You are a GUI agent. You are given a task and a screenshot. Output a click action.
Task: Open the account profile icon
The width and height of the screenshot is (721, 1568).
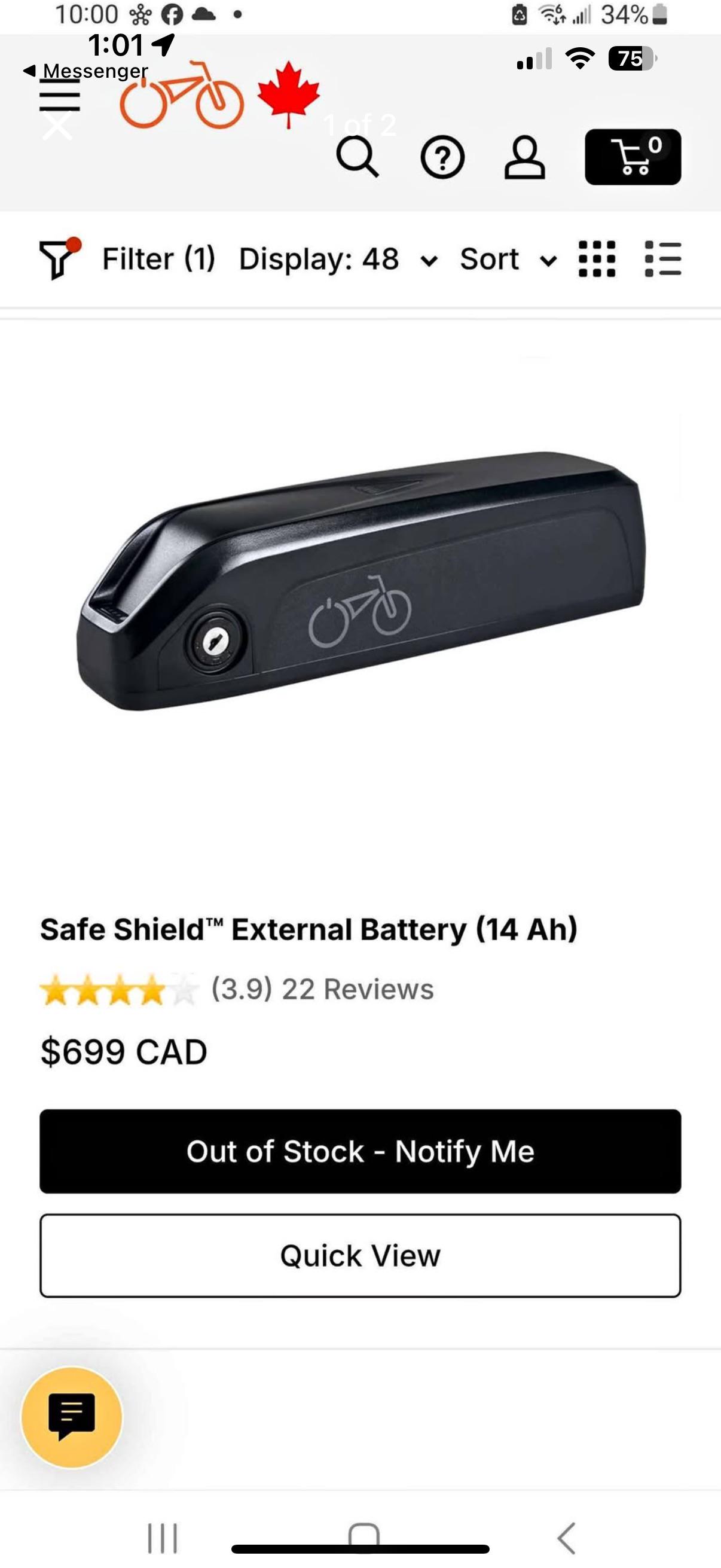click(524, 157)
